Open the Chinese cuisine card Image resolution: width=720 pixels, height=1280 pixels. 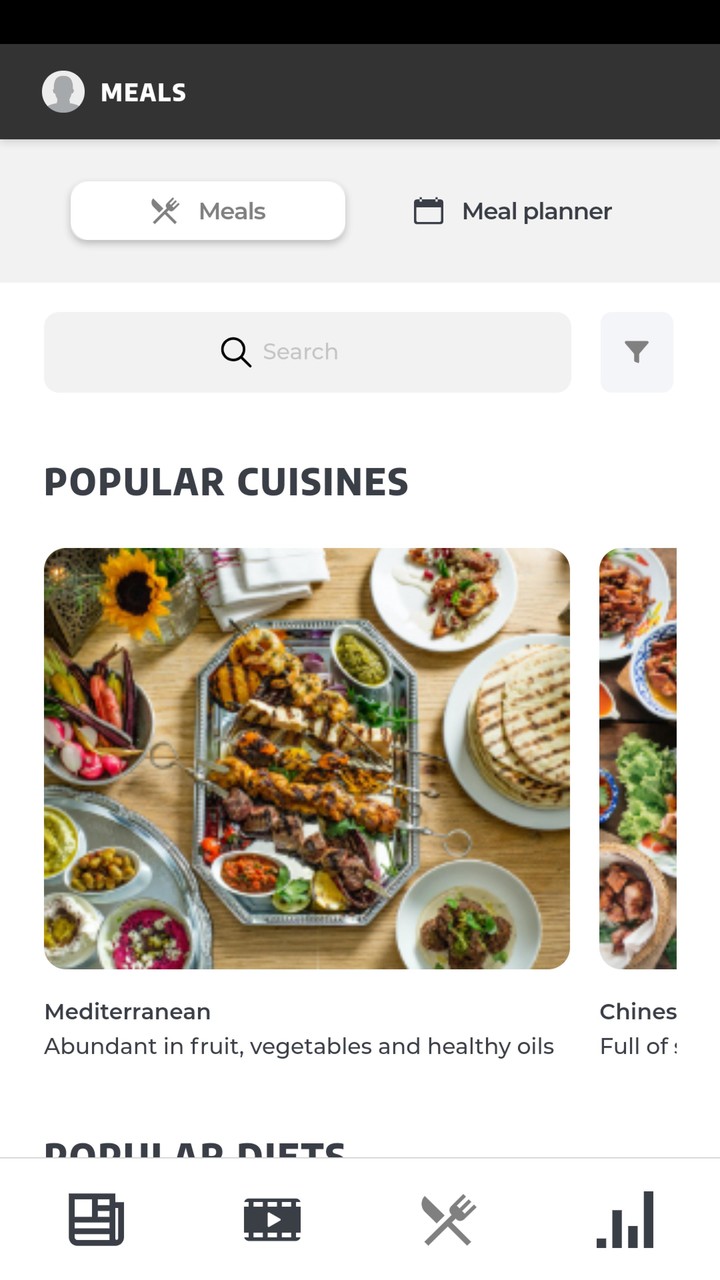(x=638, y=758)
